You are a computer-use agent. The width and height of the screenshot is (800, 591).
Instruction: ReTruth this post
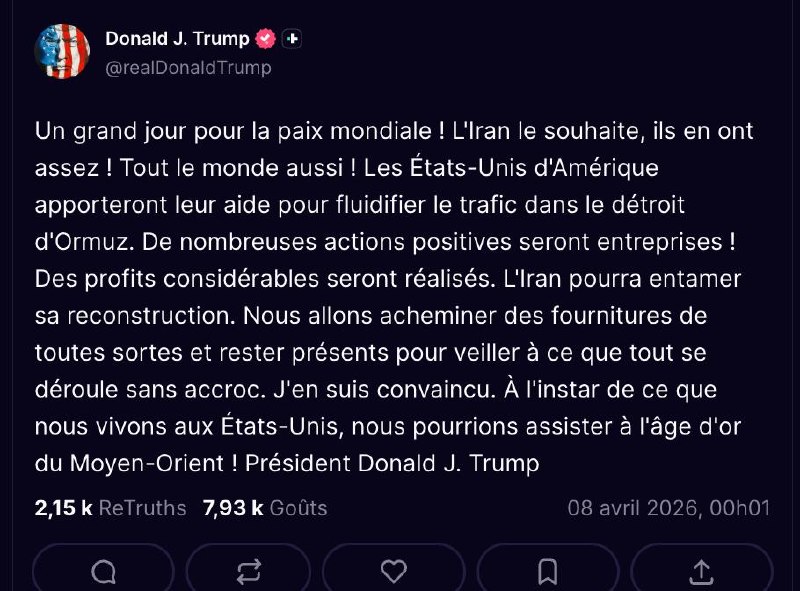[x=249, y=571]
